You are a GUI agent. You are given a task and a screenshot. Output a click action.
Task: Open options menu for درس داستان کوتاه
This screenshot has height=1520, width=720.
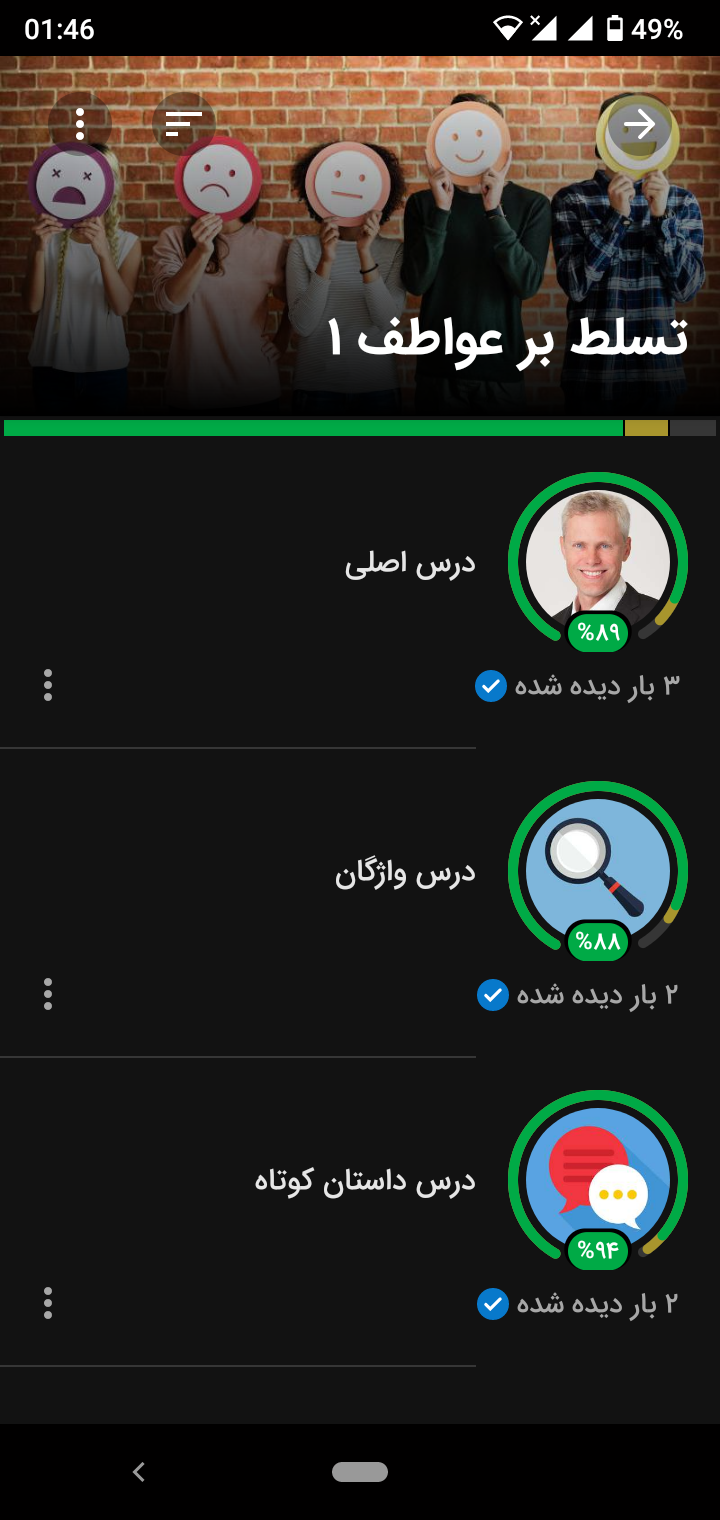click(48, 1303)
